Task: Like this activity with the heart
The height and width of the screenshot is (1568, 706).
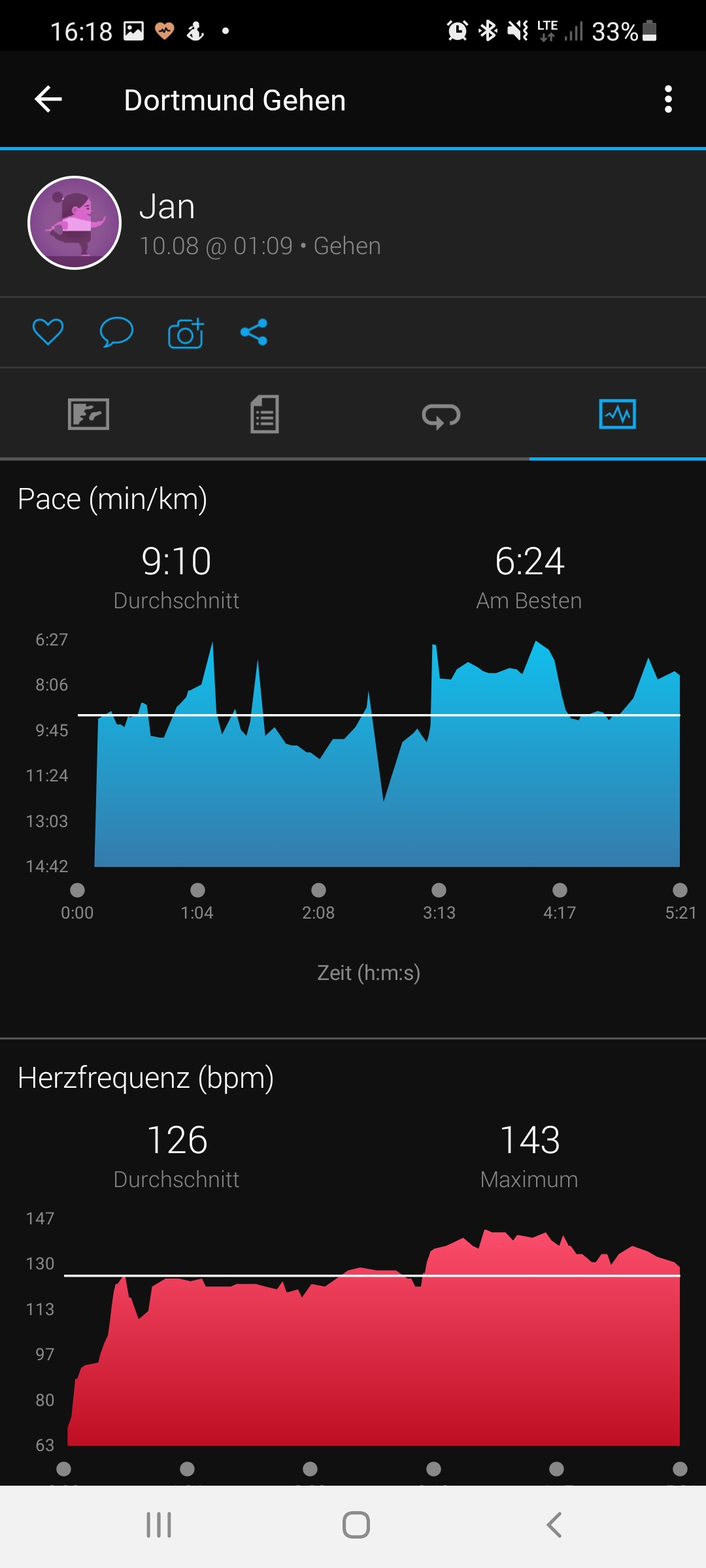Action: point(48,332)
